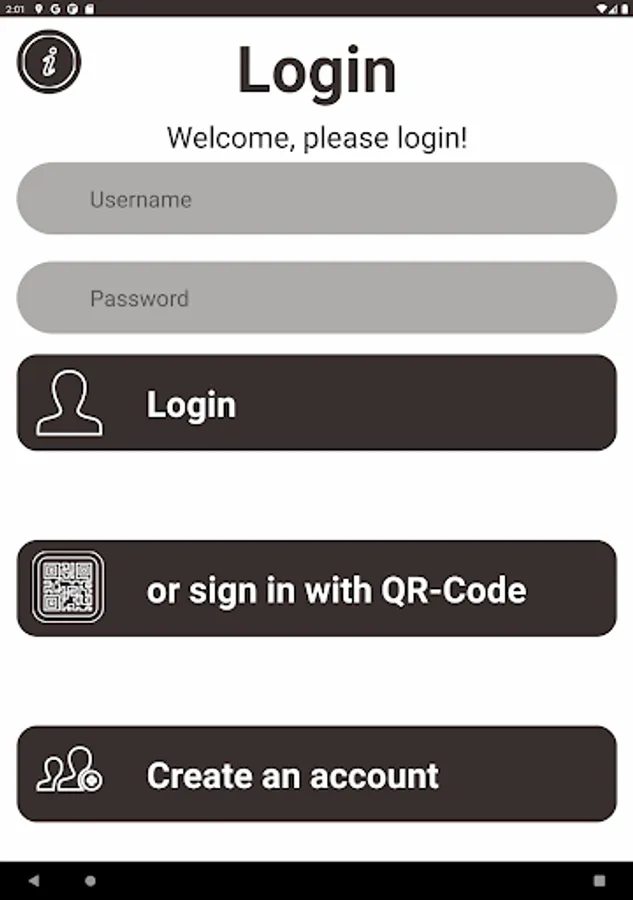The image size is (633, 900).
Task: Tap the Login button
Action: coord(317,403)
